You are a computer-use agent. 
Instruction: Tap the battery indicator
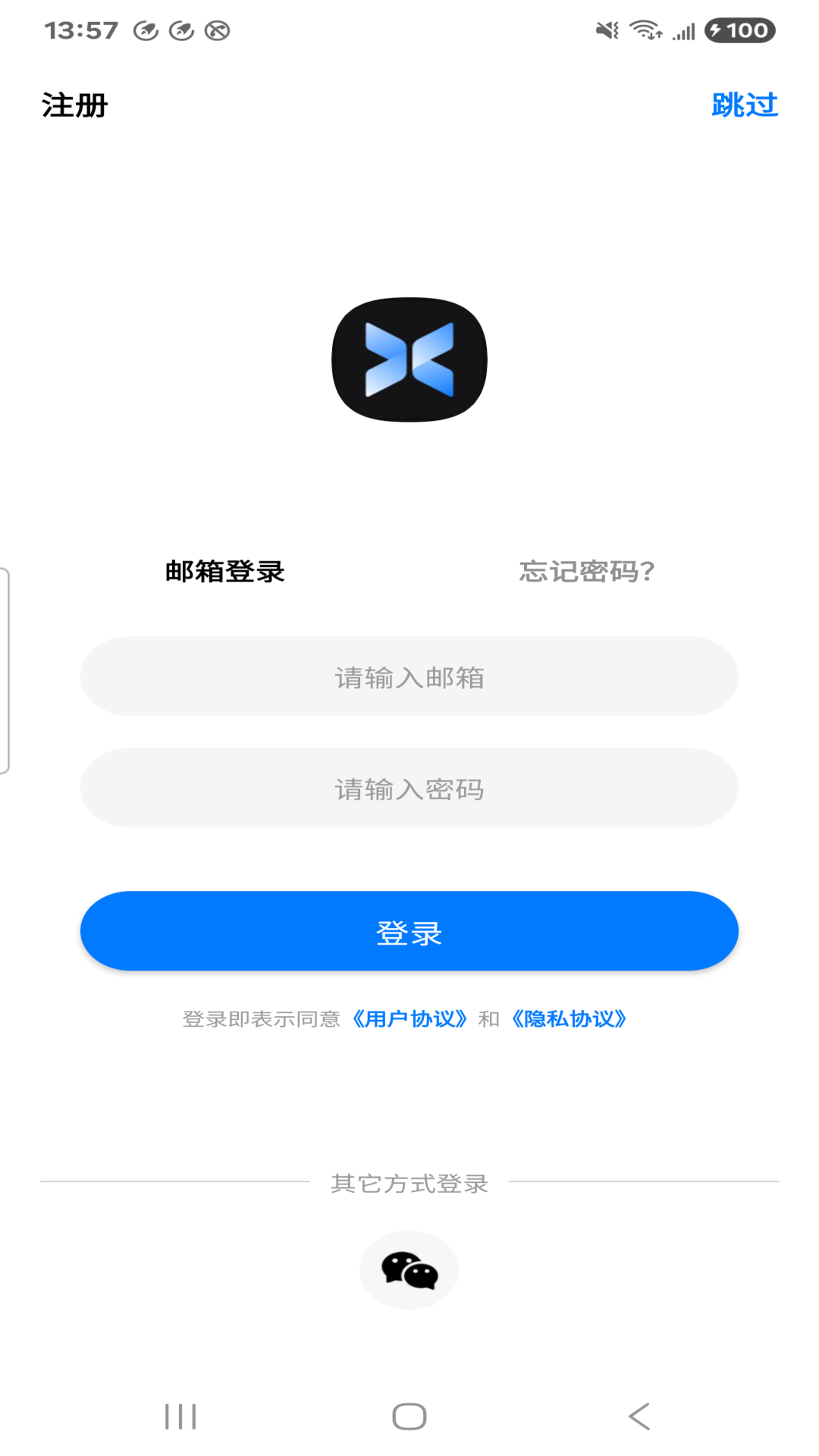(739, 30)
